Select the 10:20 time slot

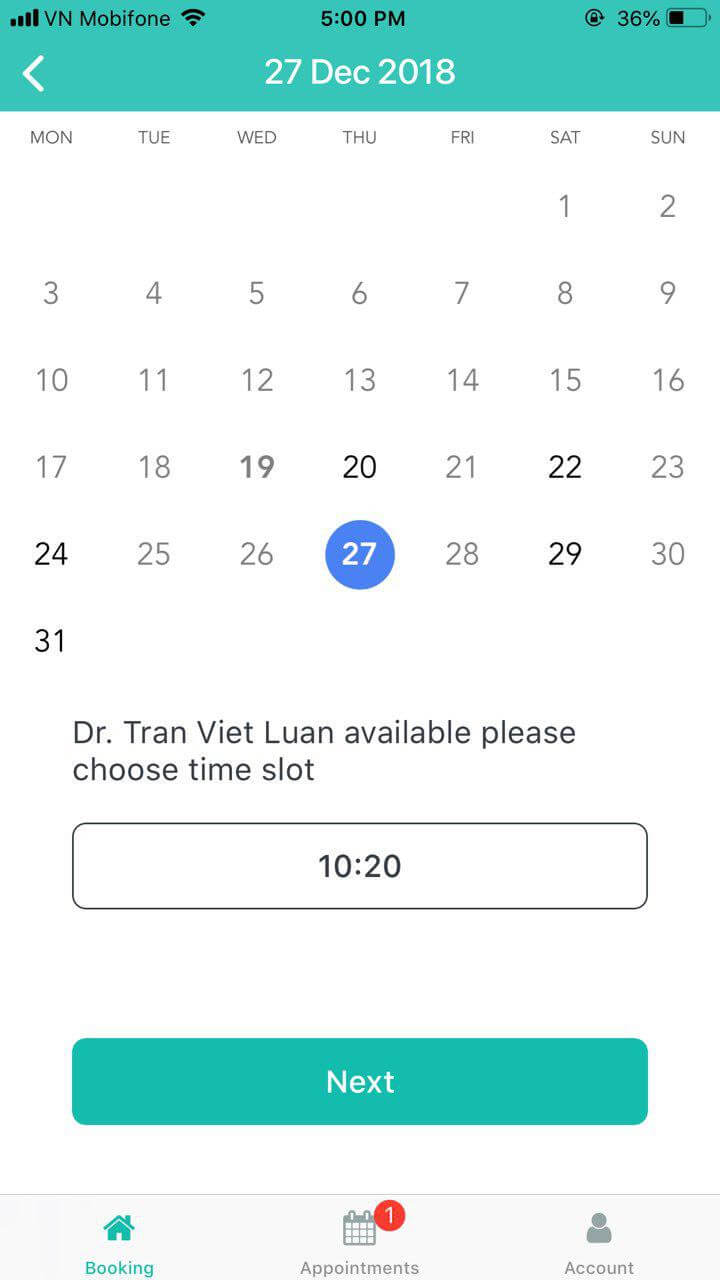360,866
